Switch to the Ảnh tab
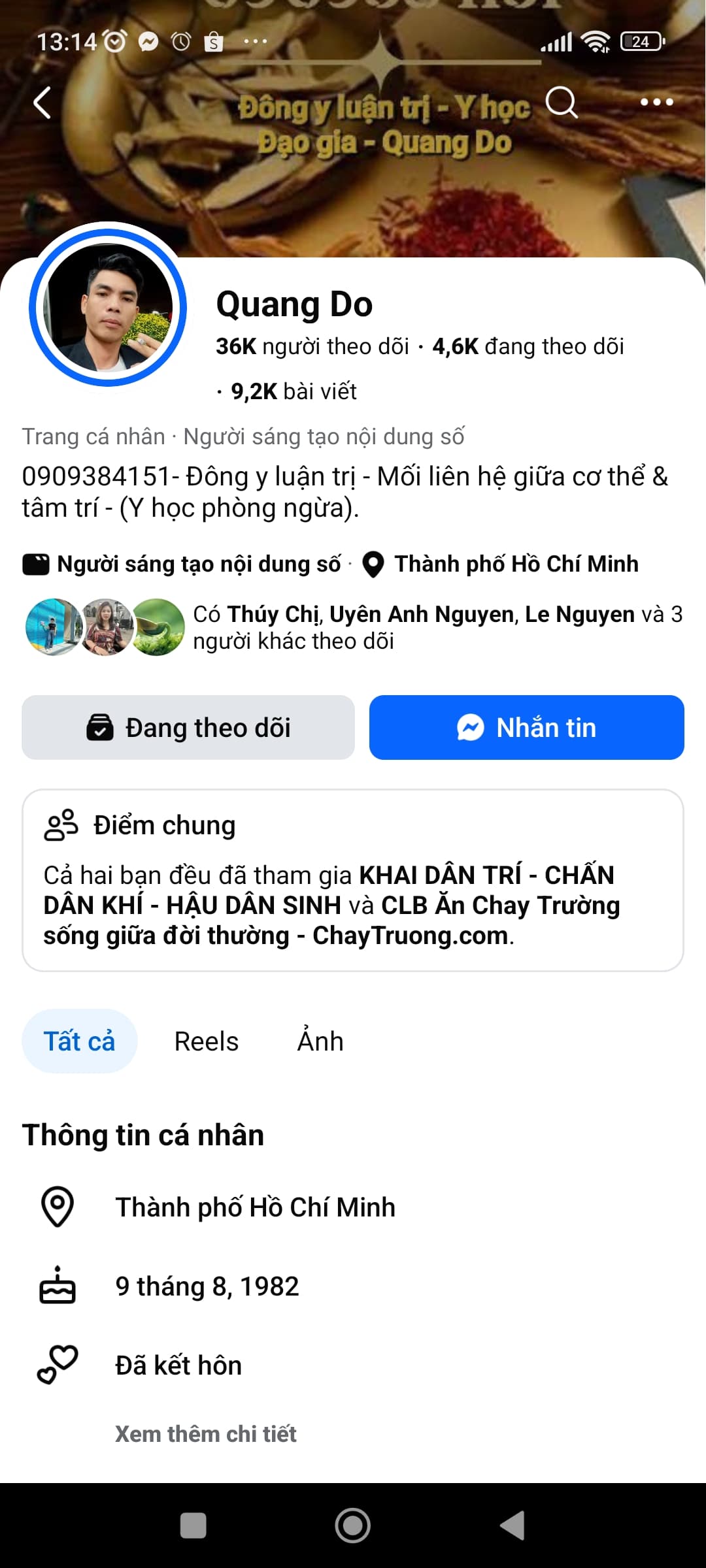Viewport: 706px width, 1568px height. 320,1041
